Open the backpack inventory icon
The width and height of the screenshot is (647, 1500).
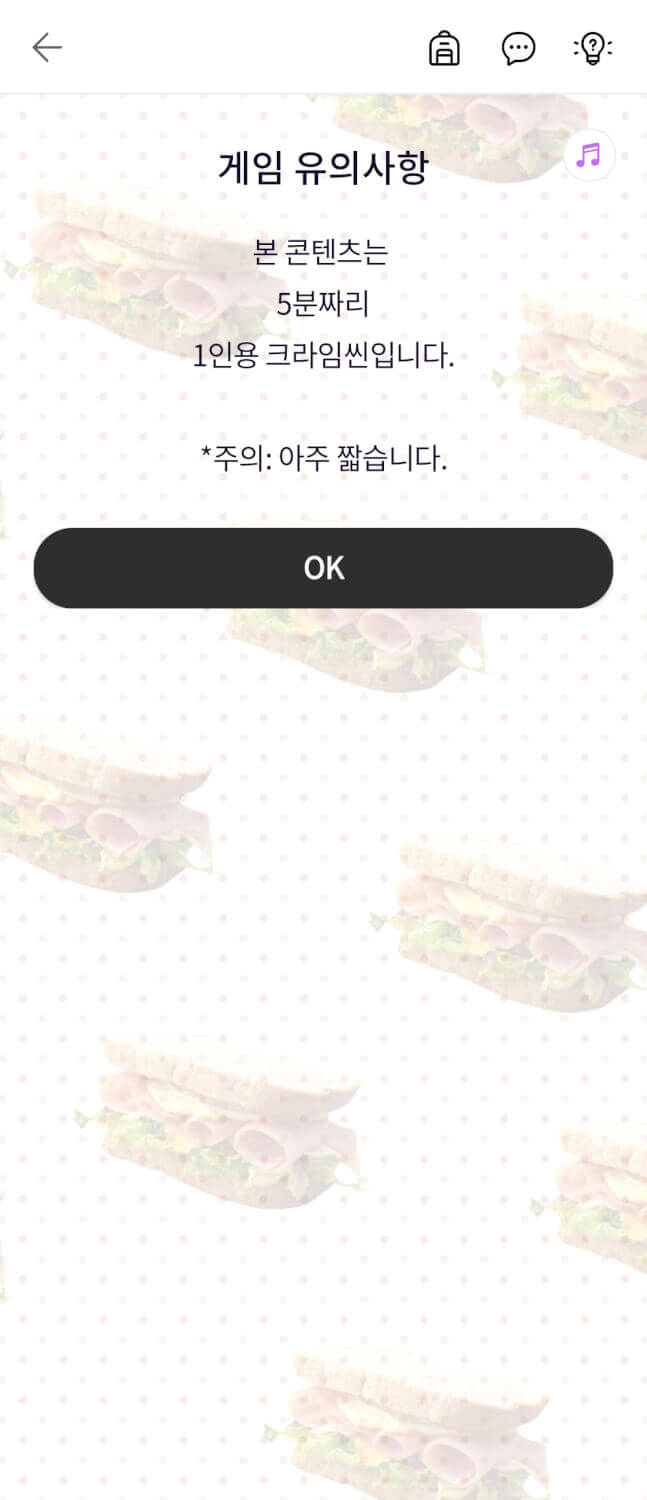(x=444, y=47)
